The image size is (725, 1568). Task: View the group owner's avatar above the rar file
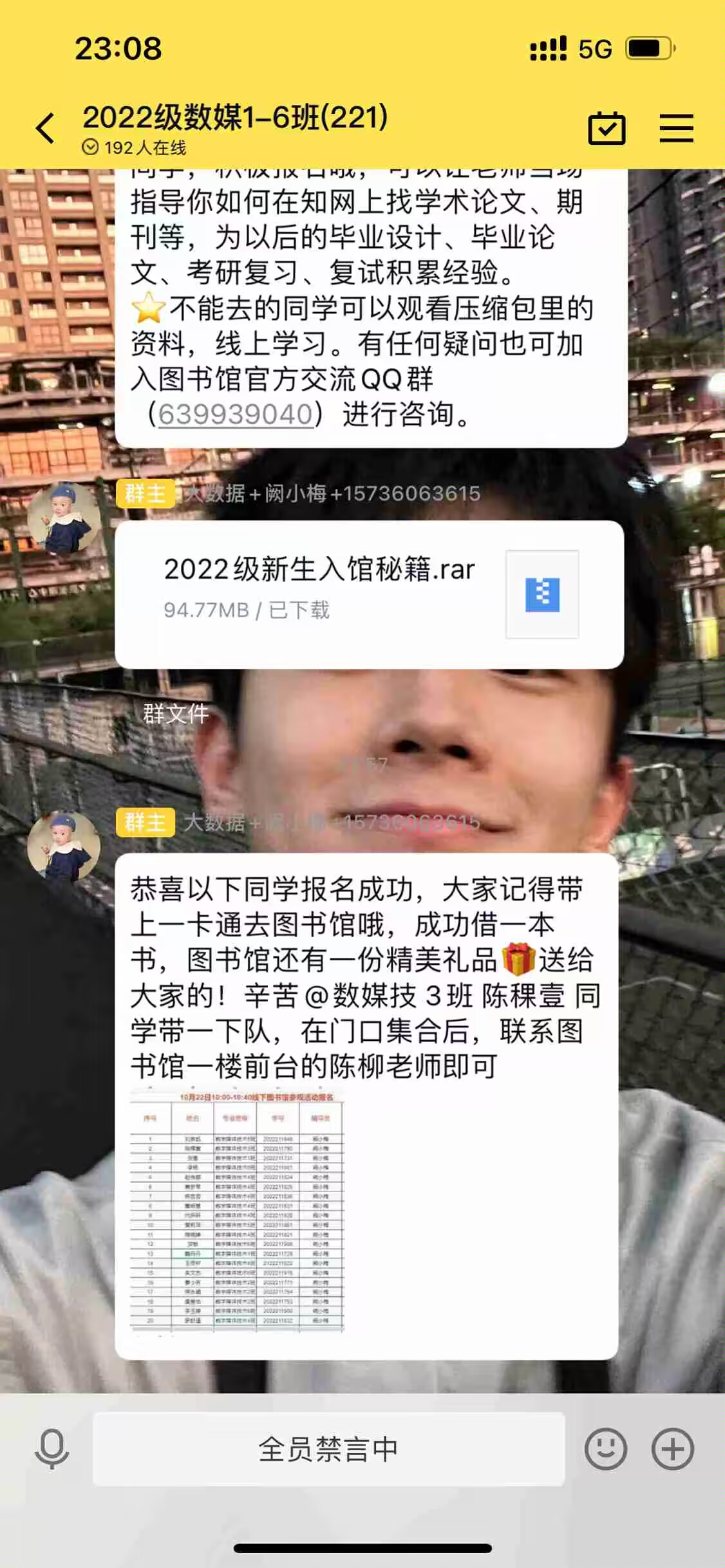(x=64, y=518)
